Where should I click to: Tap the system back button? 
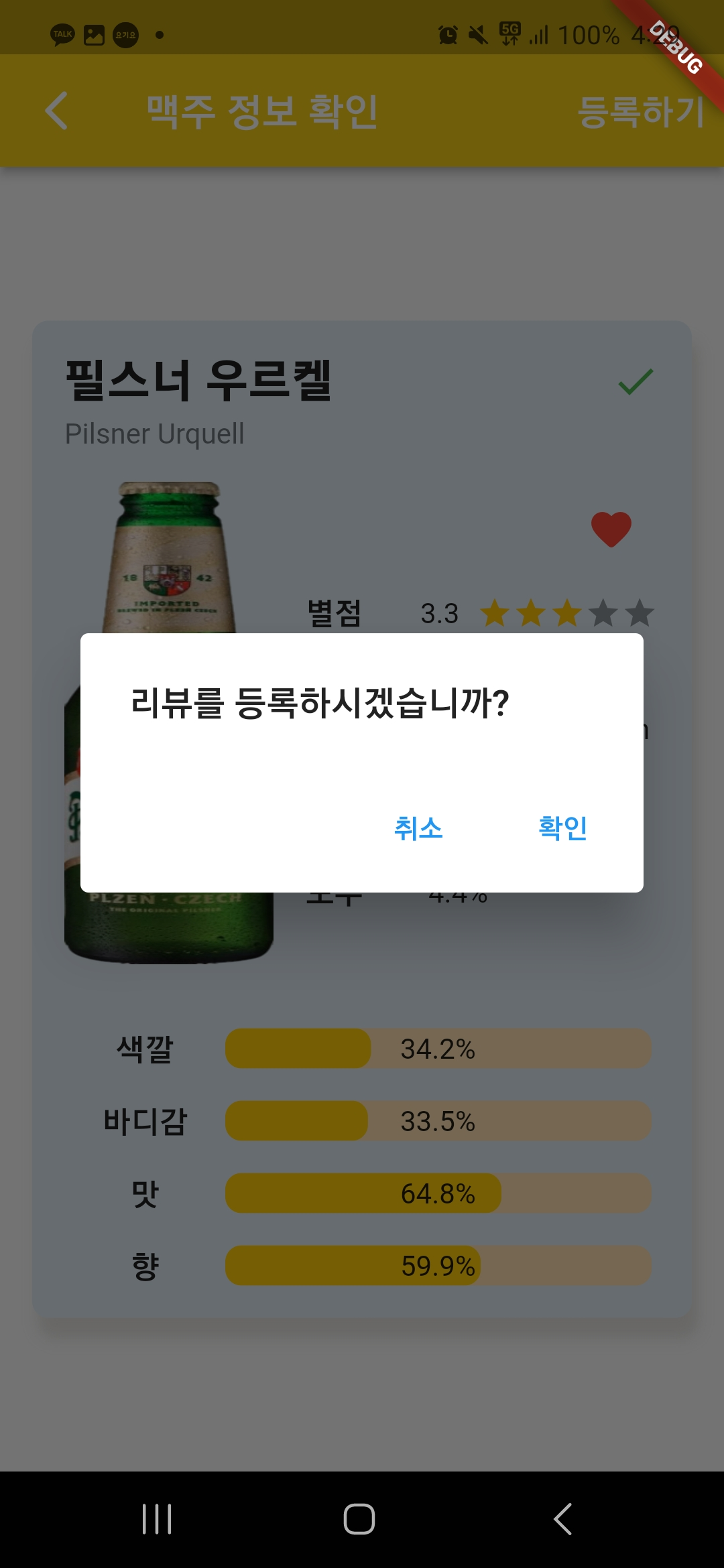[563, 1518]
